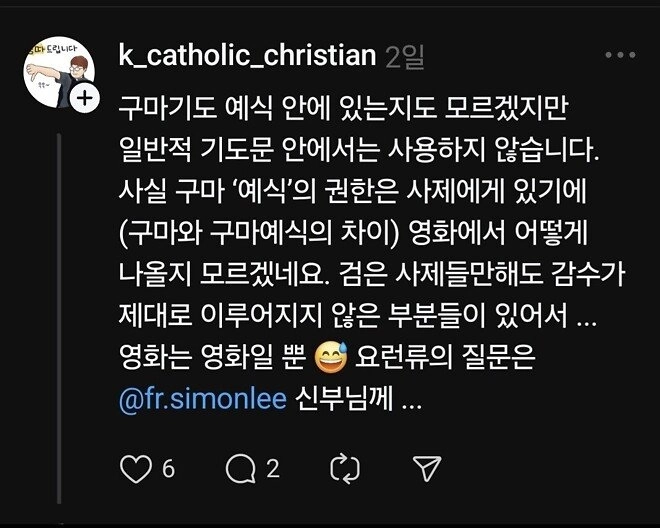This screenshot has height=528, width=660.
Task: Open k_catholic_christian profile name
Action: [246, 56]
